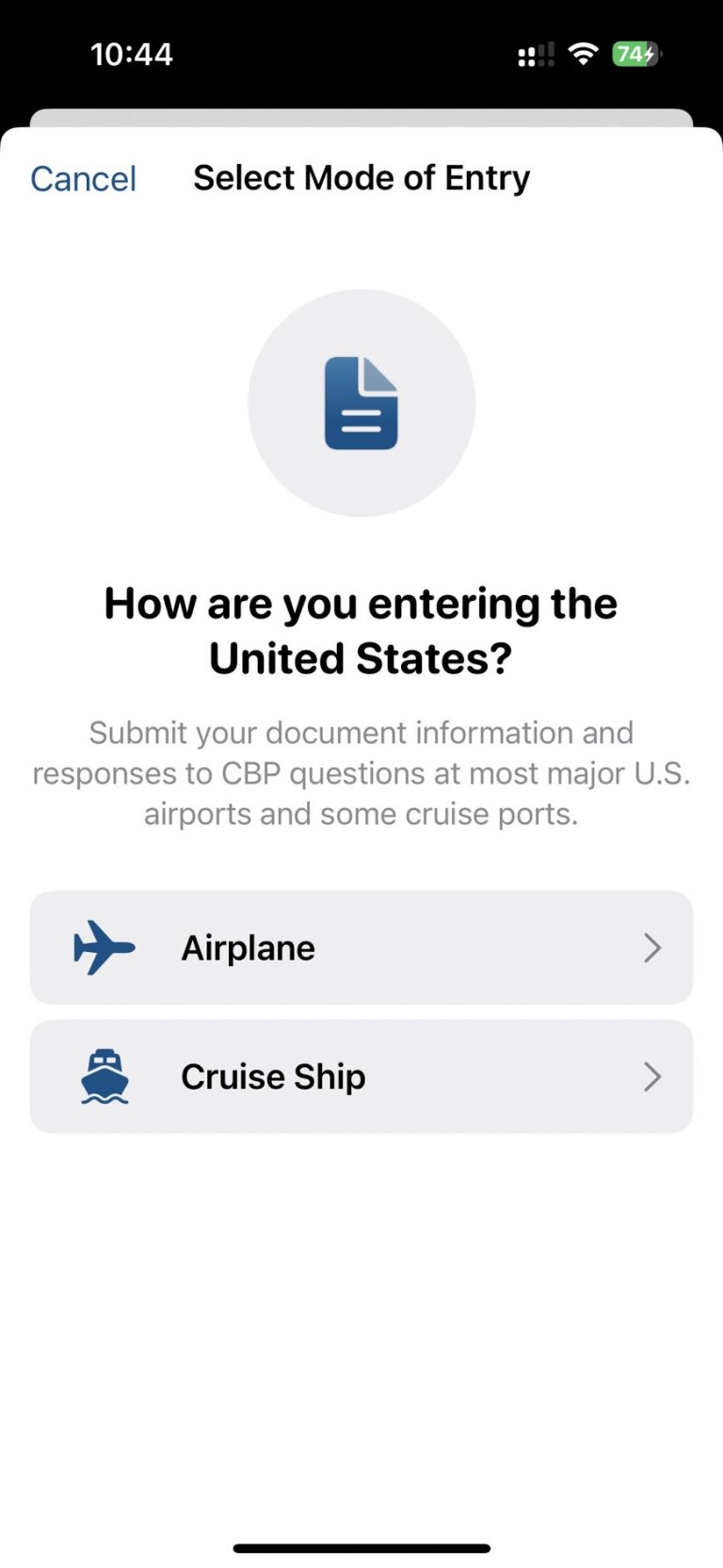This screenshot has height=1568, width=723.
Task: Cancel the mode of entry selection
Action: pos(83,179)
